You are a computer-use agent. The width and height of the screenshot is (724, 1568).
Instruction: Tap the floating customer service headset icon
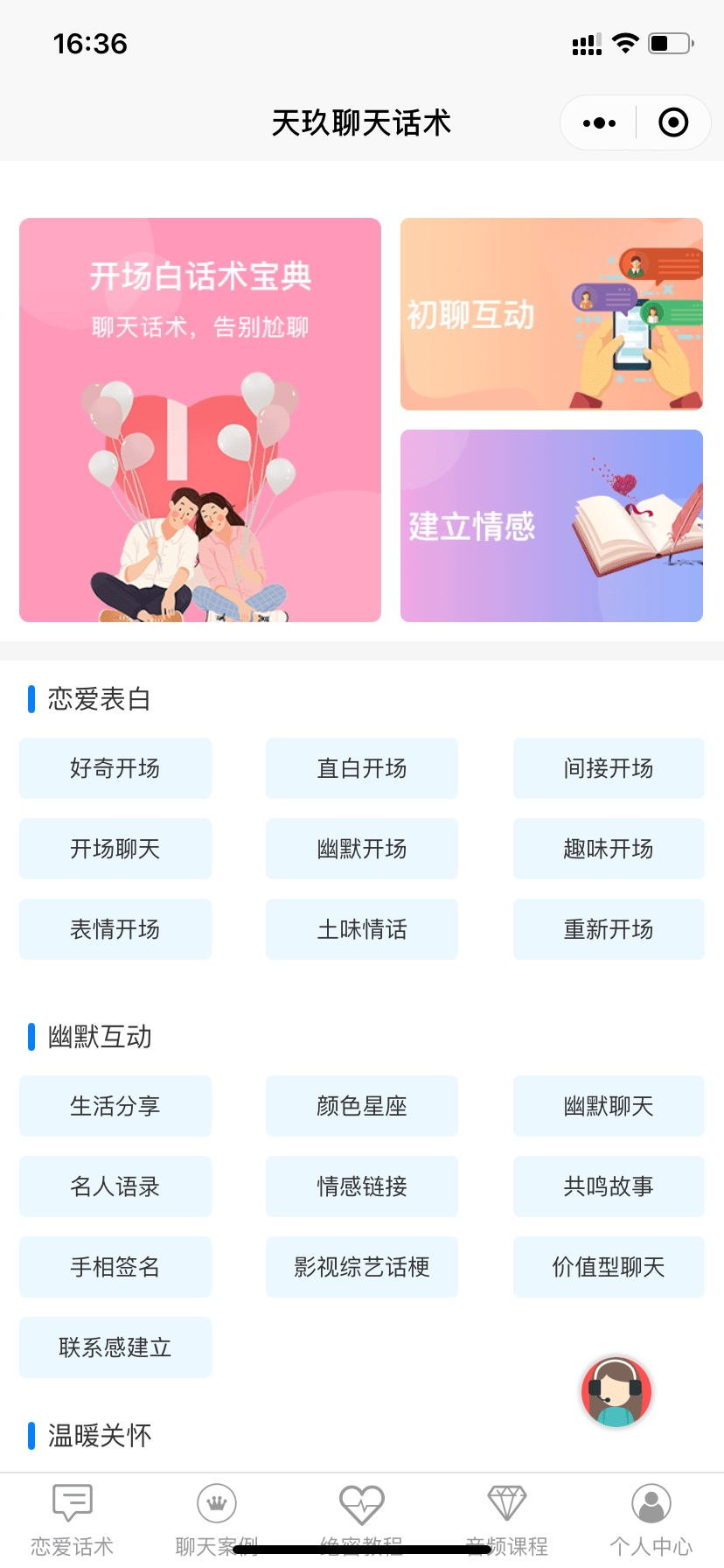pos(616,1393)
